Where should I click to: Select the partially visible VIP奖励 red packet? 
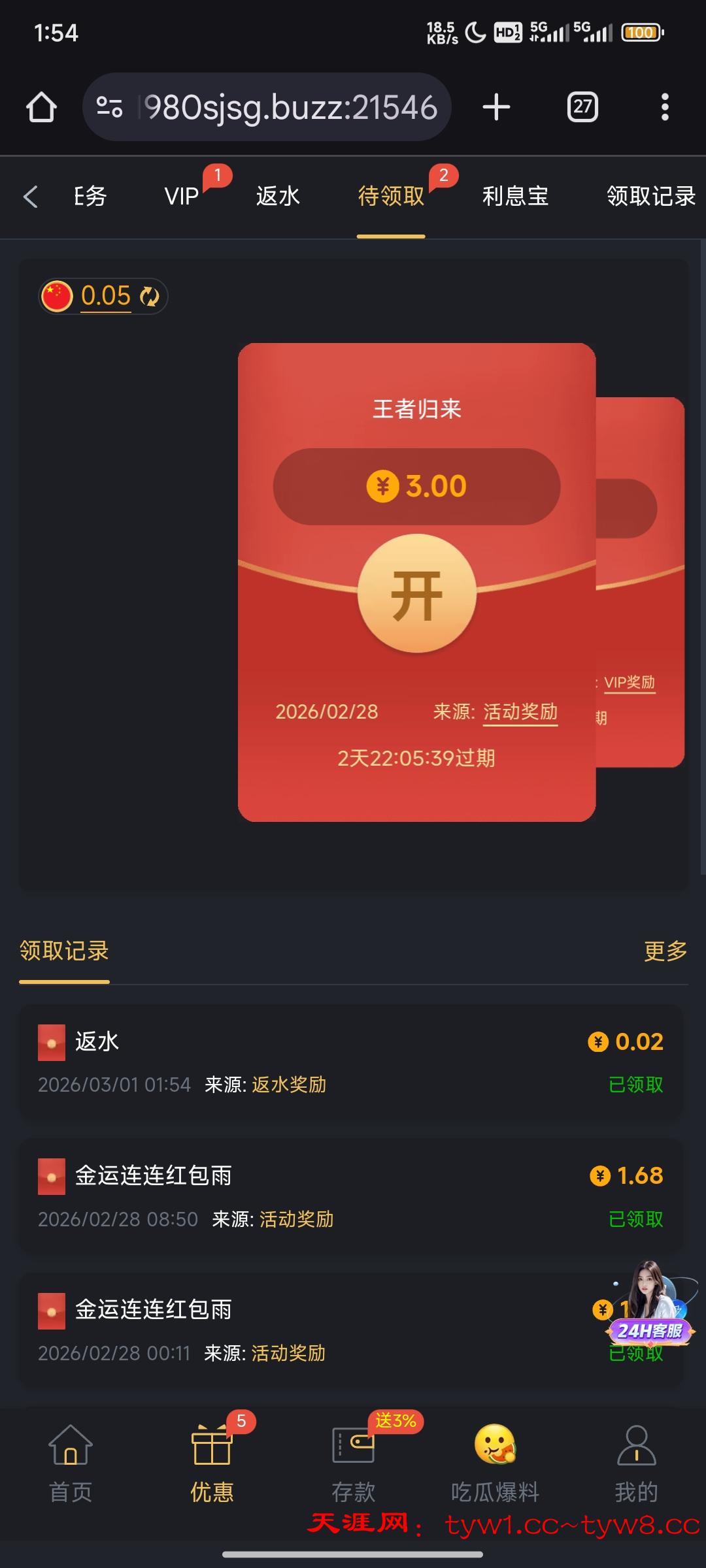pos(641,581)
